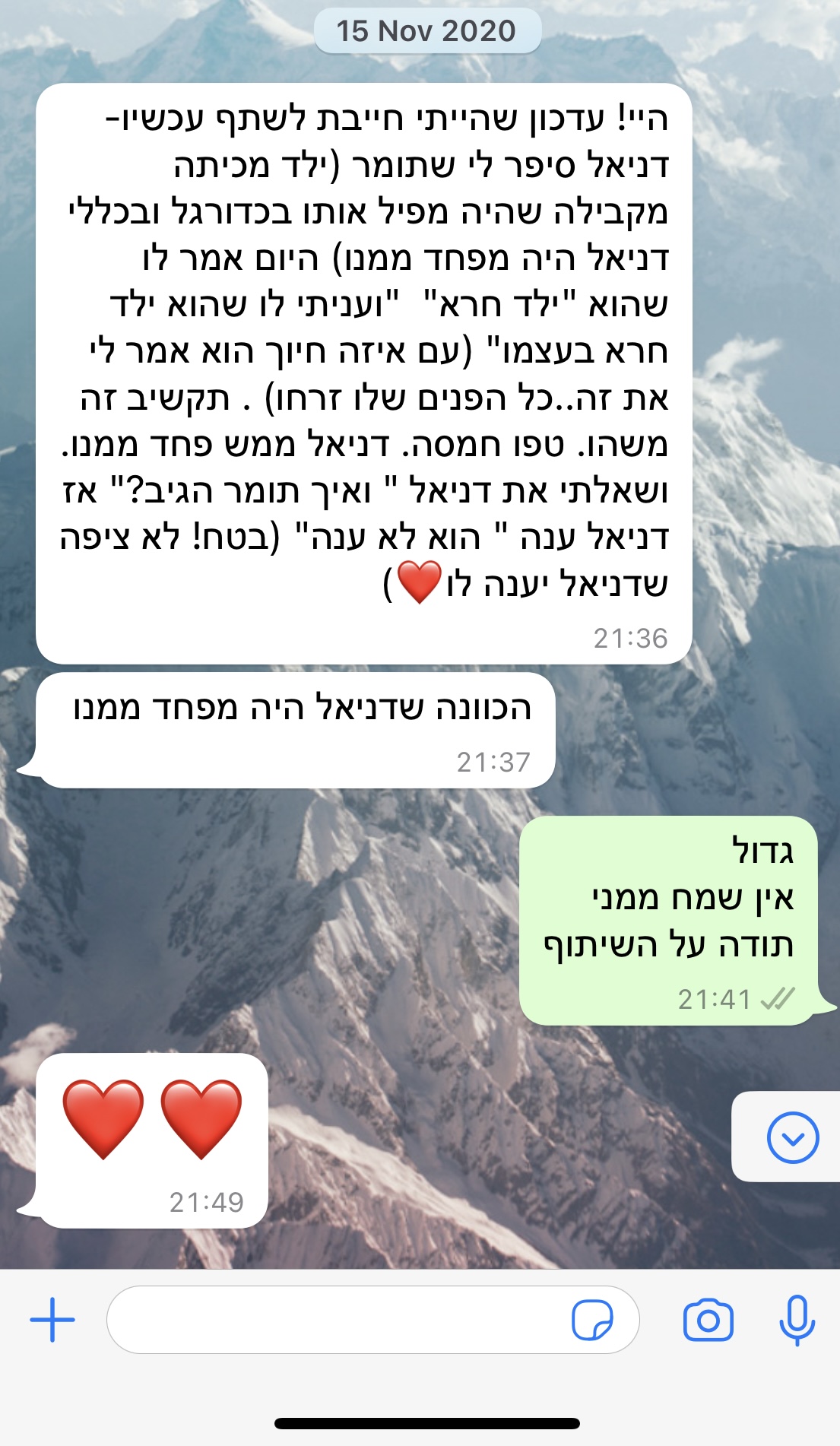Screen dimensions: 840x1446
Task: Open the sticker picker in the input field
Action: click(592, 1320)
